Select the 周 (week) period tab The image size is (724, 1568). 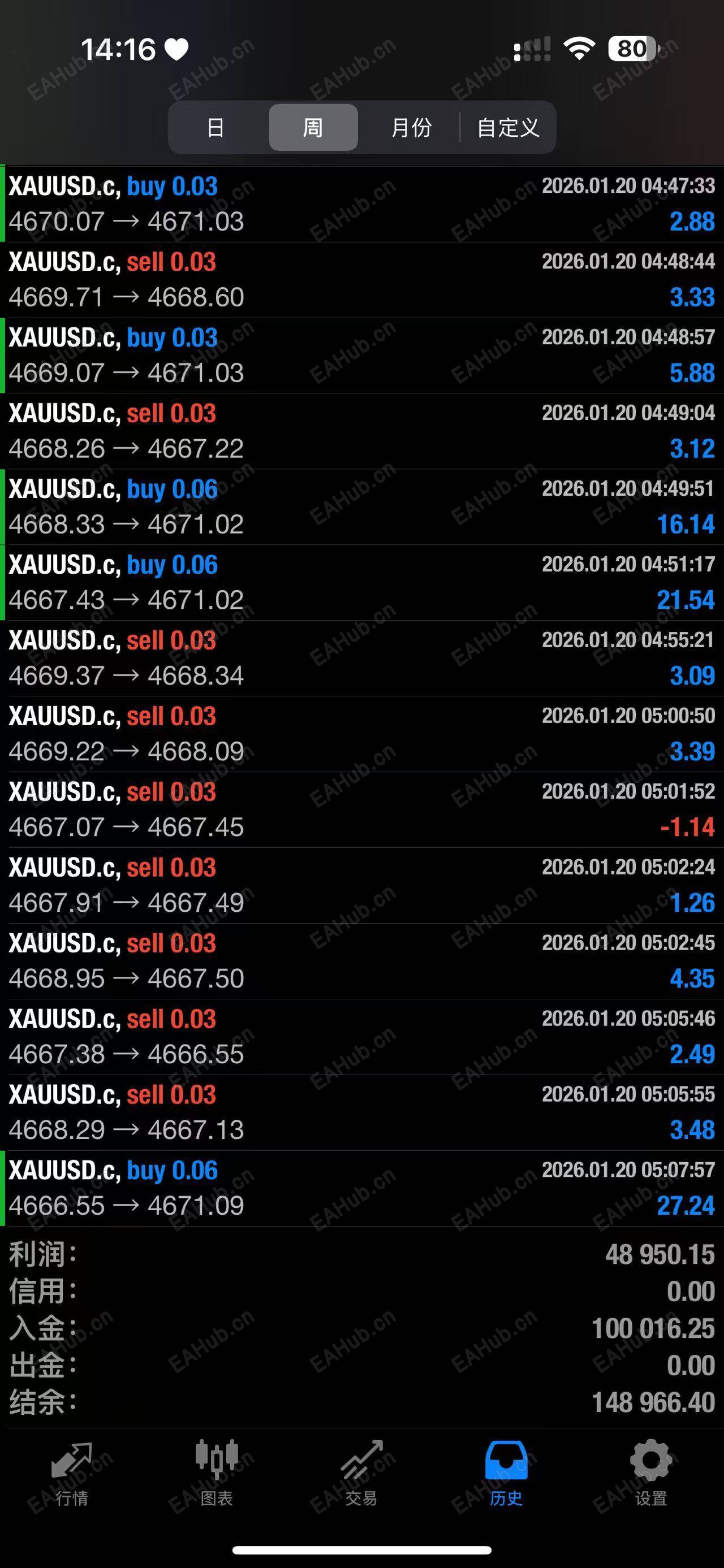(x=313, y=128)
